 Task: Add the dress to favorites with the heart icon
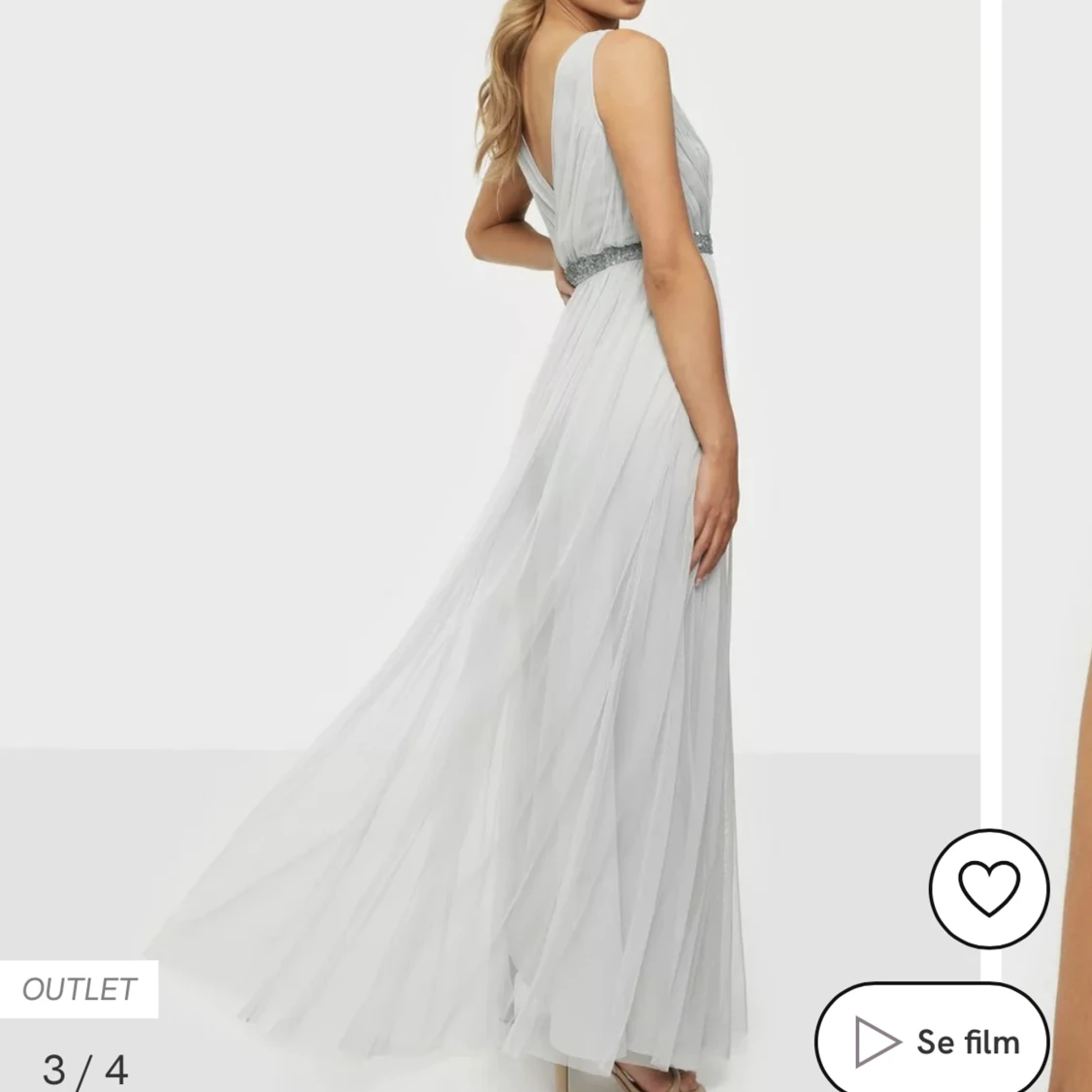(x=988, y=888)
